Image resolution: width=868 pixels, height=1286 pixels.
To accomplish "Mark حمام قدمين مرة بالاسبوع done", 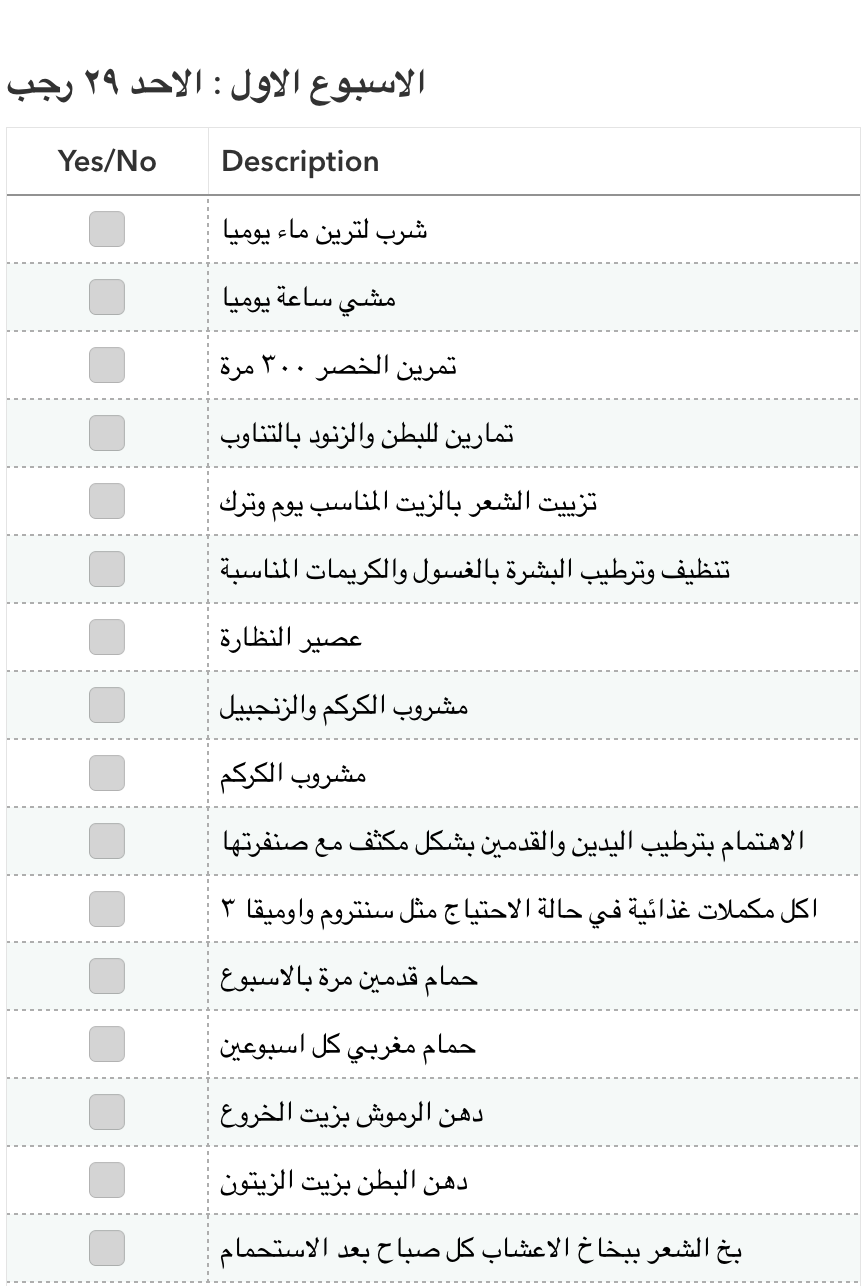I will pos(107,977).
